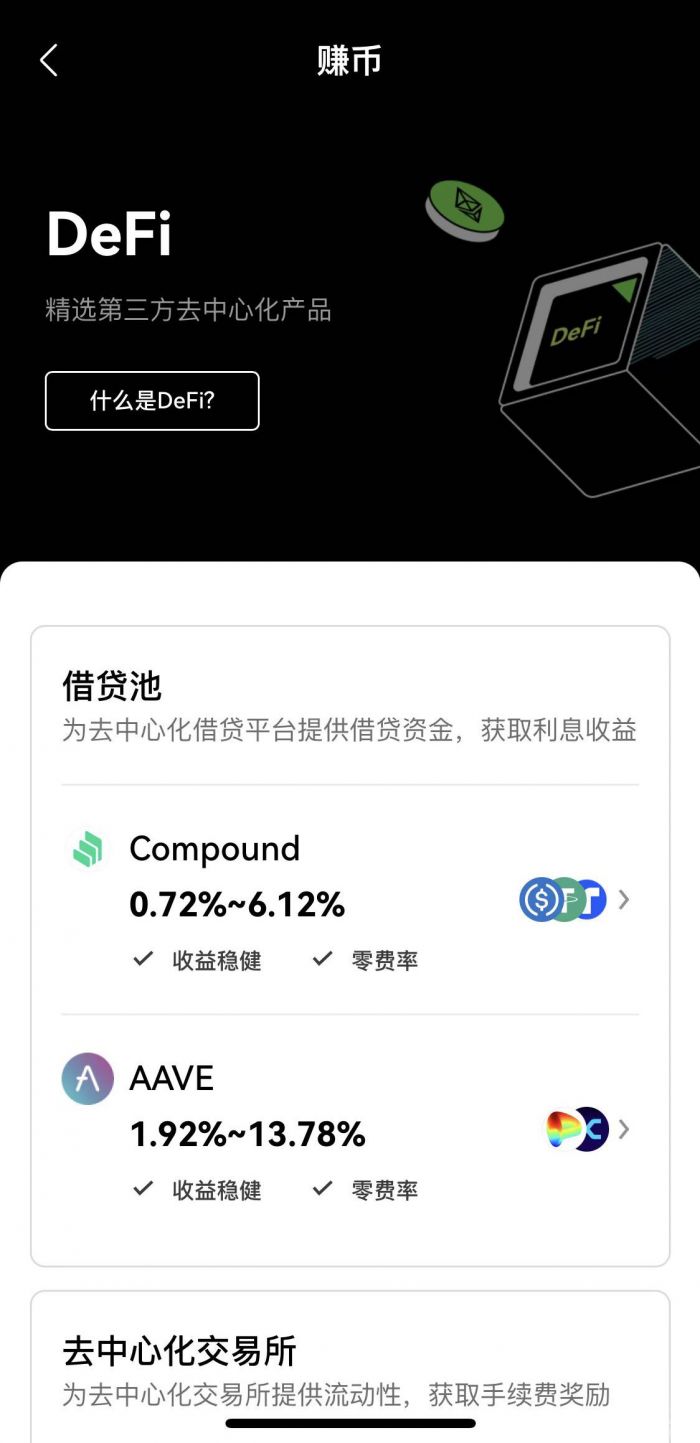This screenshot has height=1443, width=700.
Task: Open the Compound lending pool row
Action: point(349,901)
